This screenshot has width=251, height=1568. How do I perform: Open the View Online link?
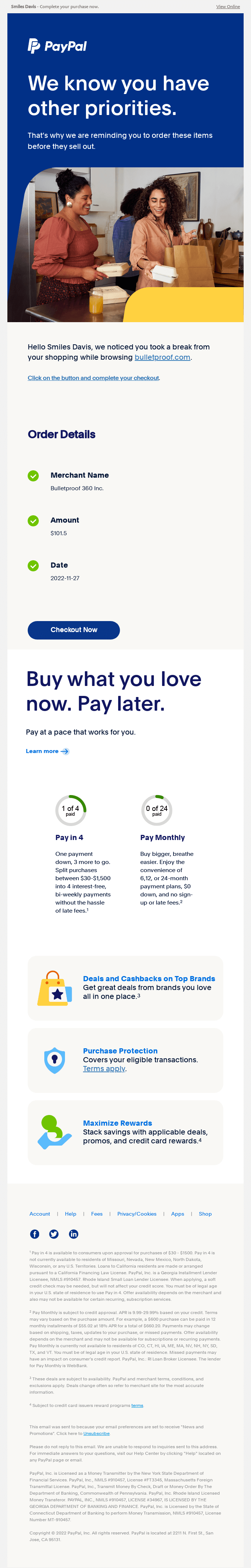(228, 7)
